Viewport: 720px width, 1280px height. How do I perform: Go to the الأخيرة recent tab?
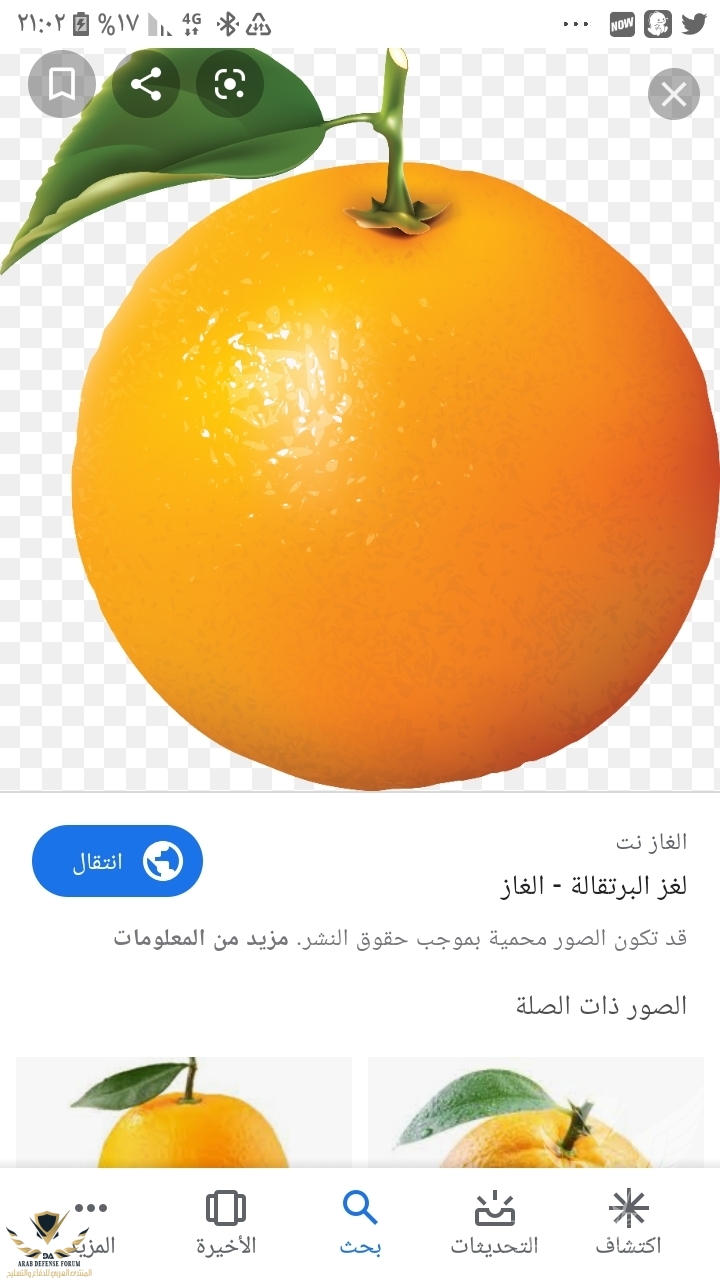pos(226,1222)
